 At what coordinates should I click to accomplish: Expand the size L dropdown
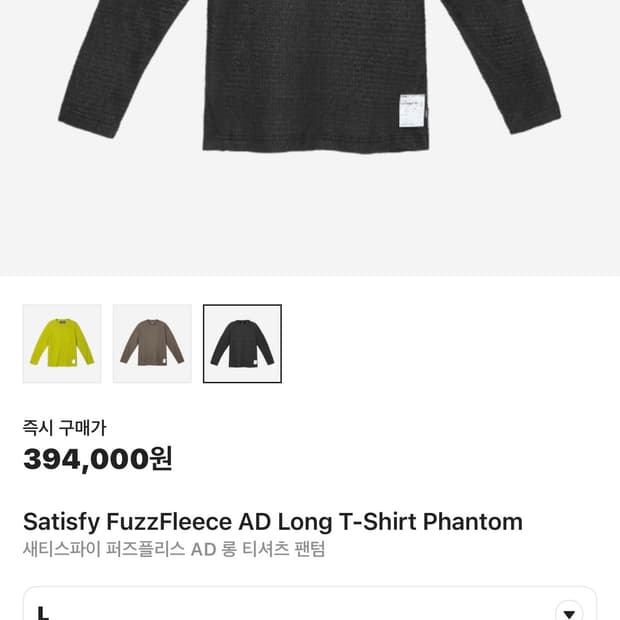tap(568, 611)
